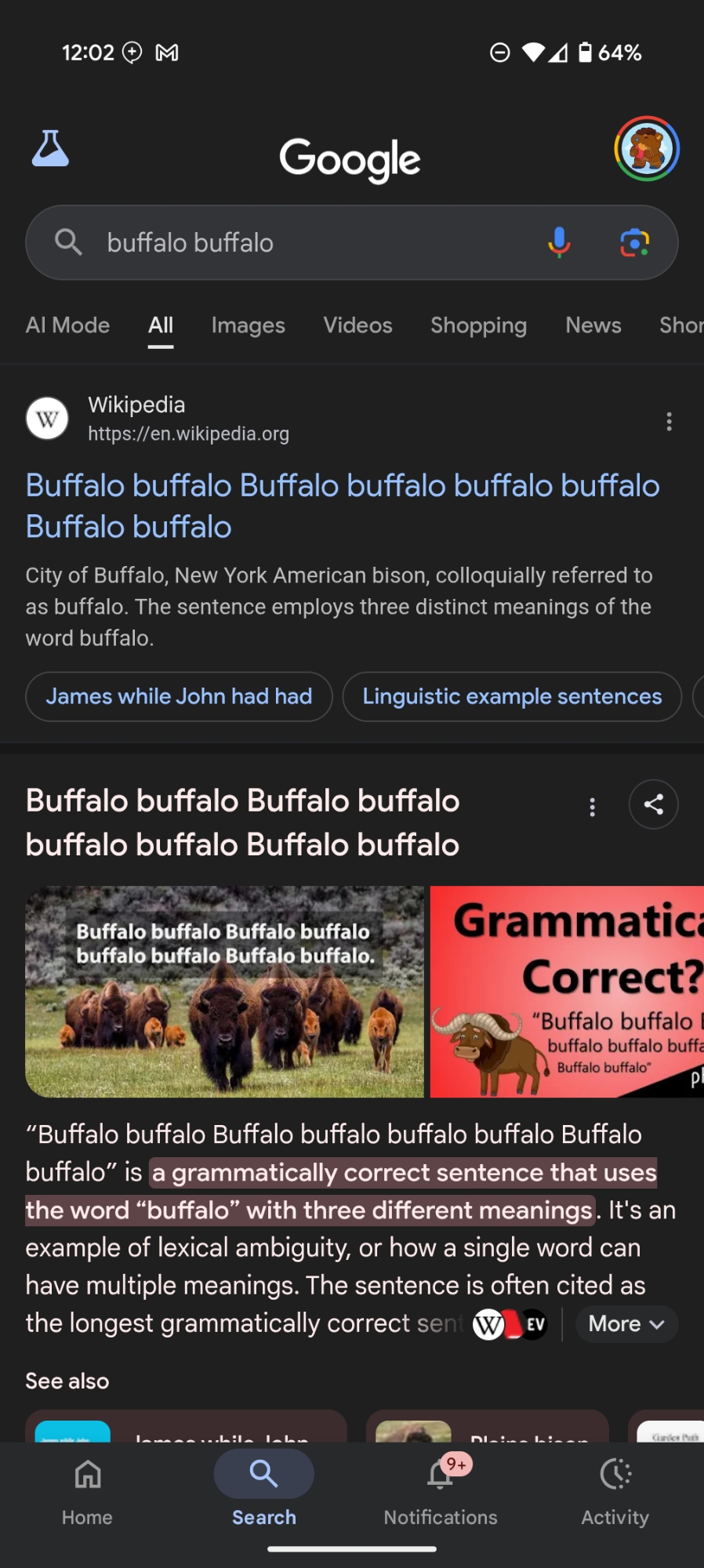Start voice search with the microphone
The height and width of the screenshot is (1568, 704).
pyautogui.click(x=559, y=243)
